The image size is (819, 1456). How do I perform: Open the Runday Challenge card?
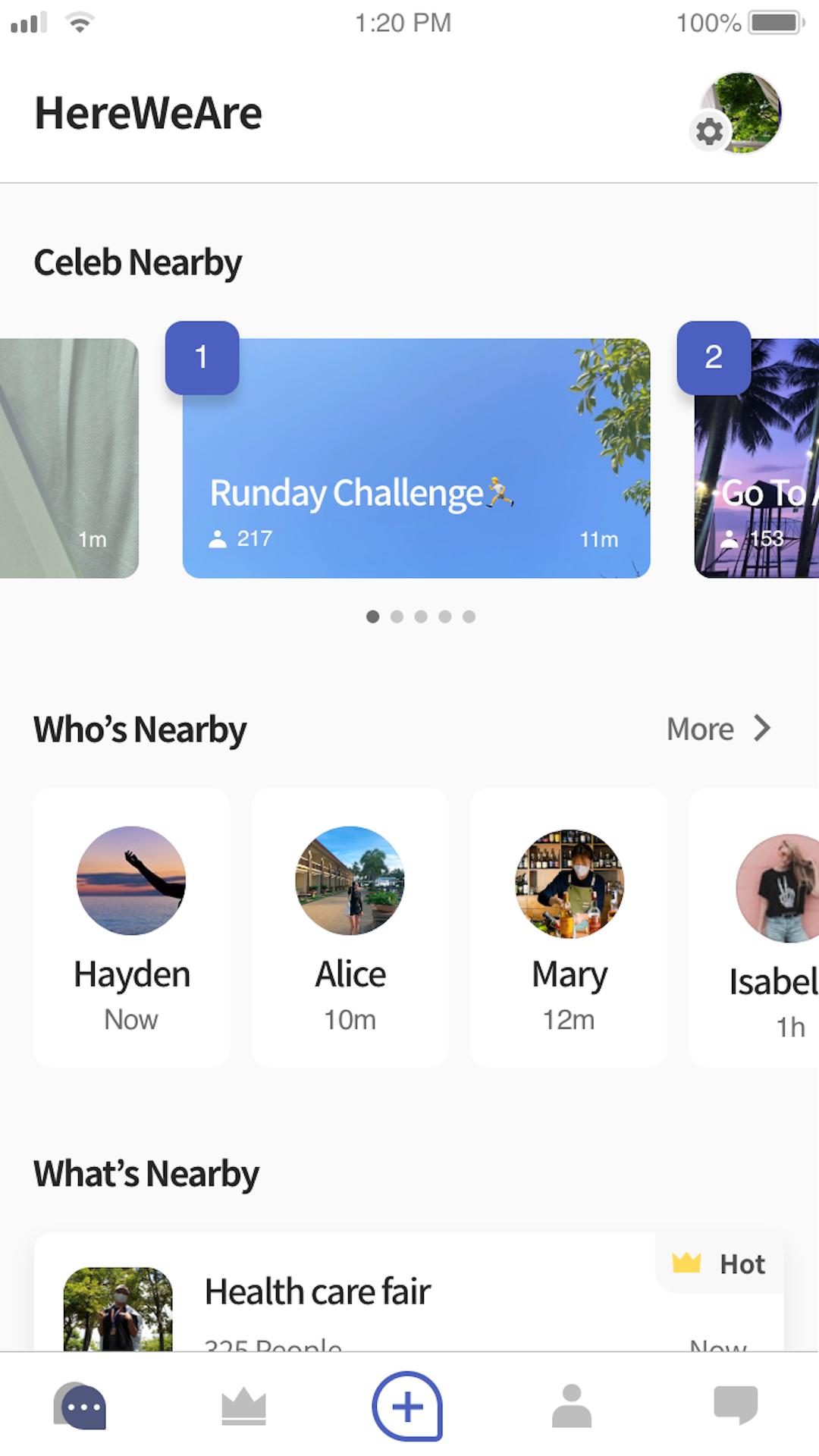click(x=416, y=458)
